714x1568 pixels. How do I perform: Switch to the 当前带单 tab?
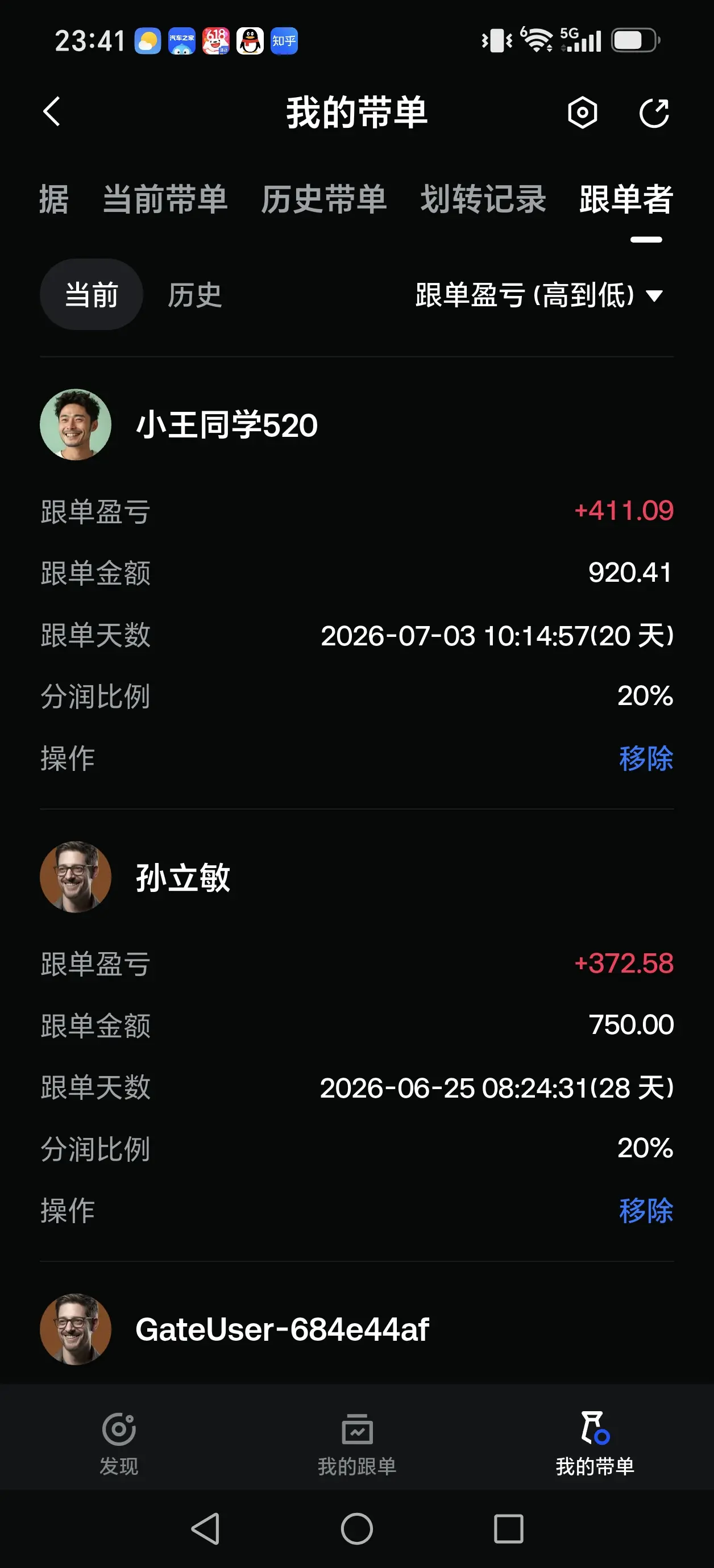point(165,199)
